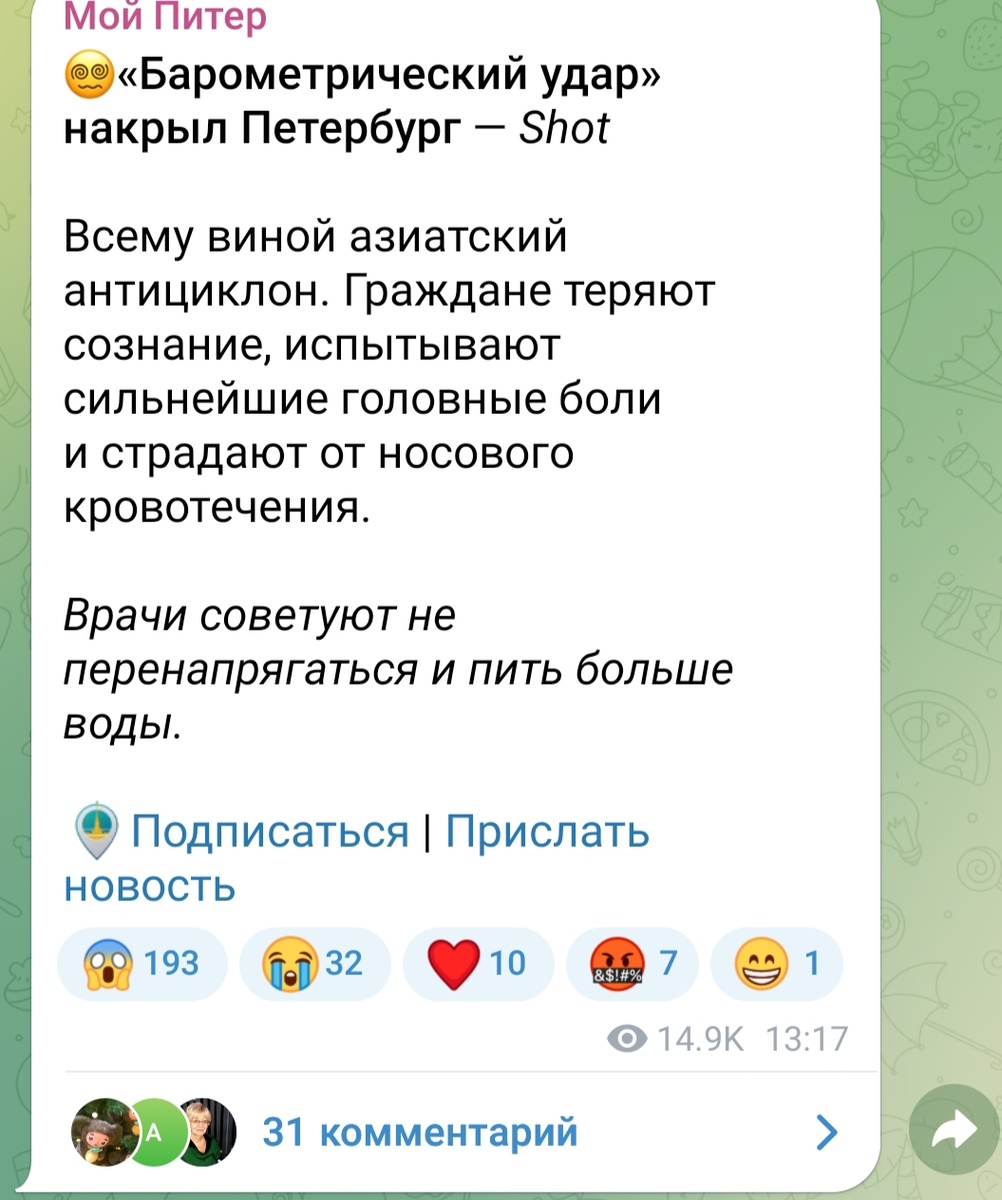The height and width of the screenshot is (1200, 1002).
Task: Open Прислать новость
Action: pos(548,831)
